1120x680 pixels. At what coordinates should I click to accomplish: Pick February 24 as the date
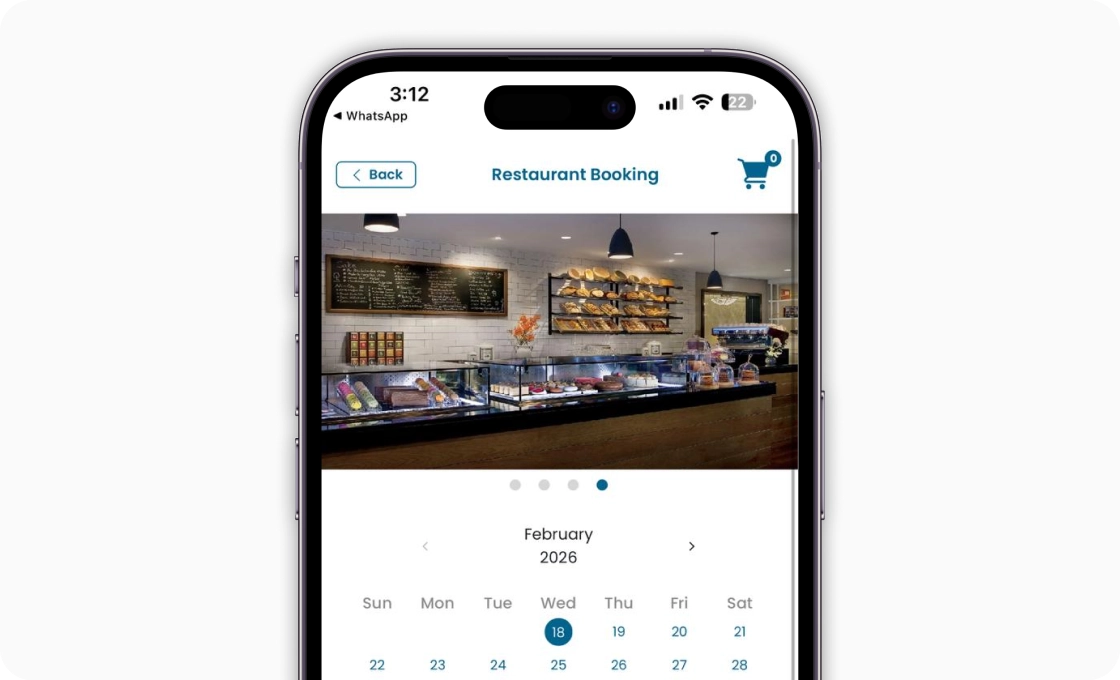tap(498, 665)
